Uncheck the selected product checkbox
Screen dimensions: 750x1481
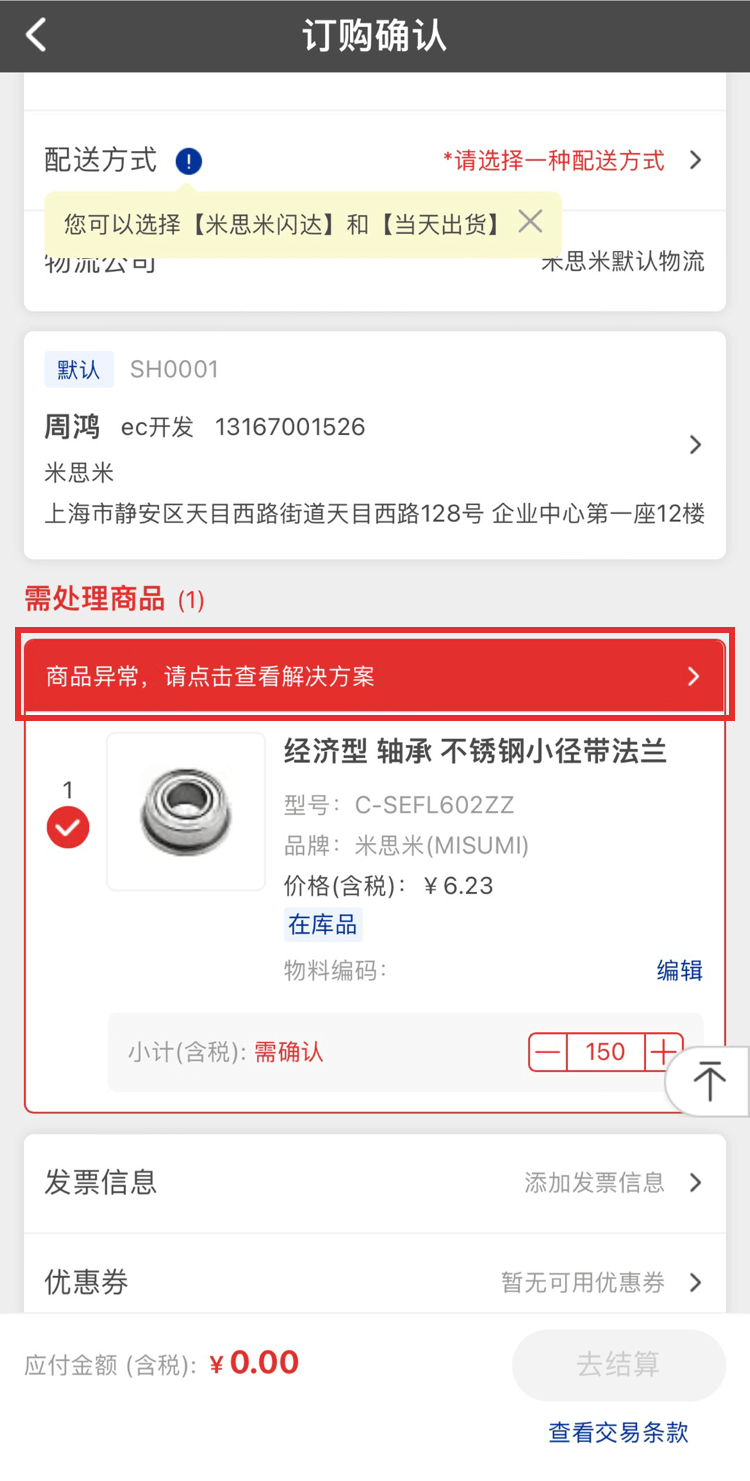point(68,827)
